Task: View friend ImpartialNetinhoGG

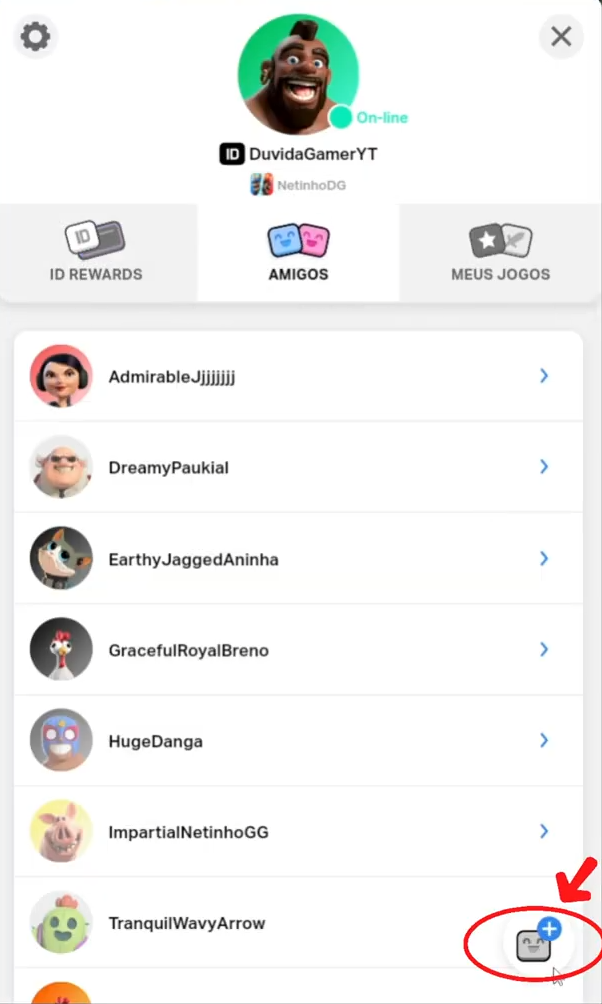Action: (x=298, y=832)
